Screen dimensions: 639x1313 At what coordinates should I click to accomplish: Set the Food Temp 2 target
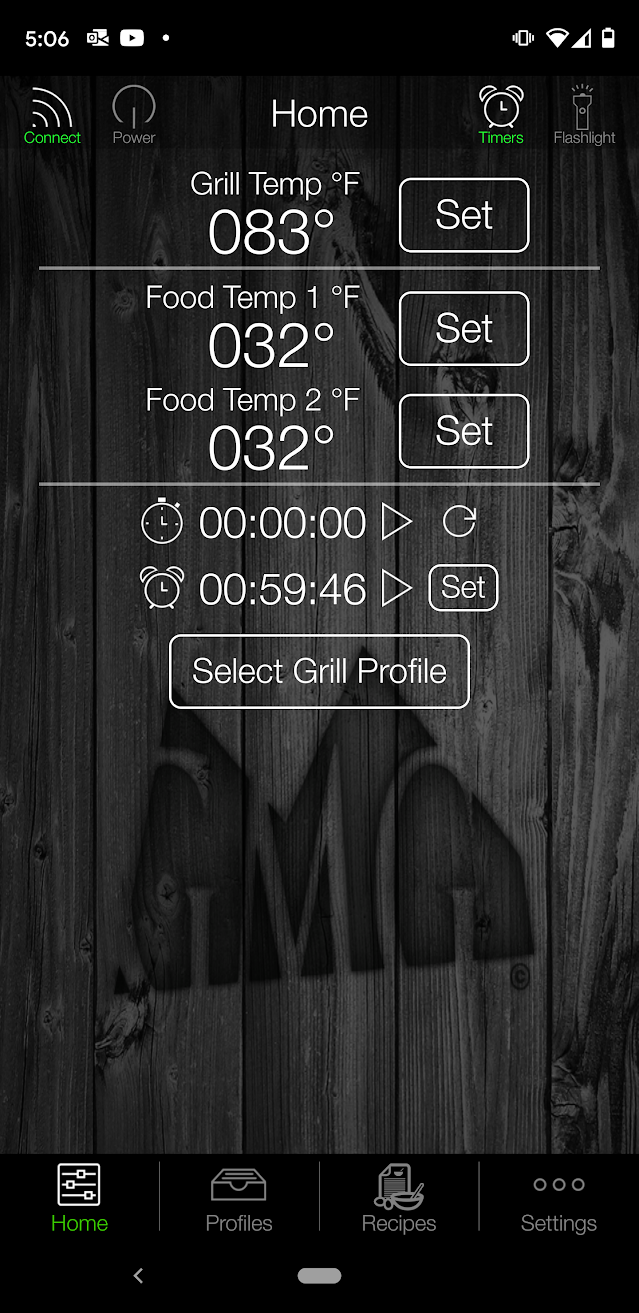(464, 431)
